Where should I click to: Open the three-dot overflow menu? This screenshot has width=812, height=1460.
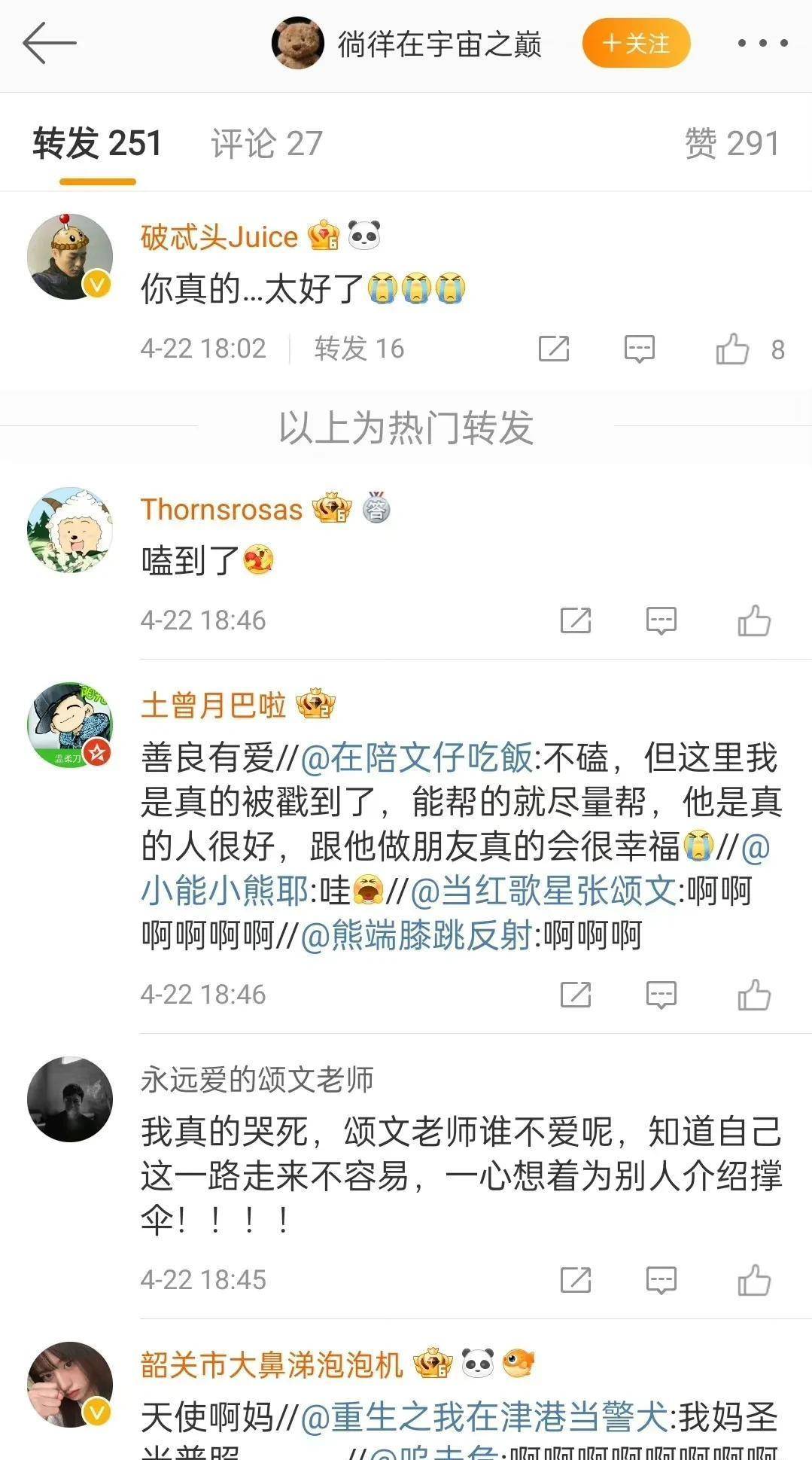click(x=762, y=44)
